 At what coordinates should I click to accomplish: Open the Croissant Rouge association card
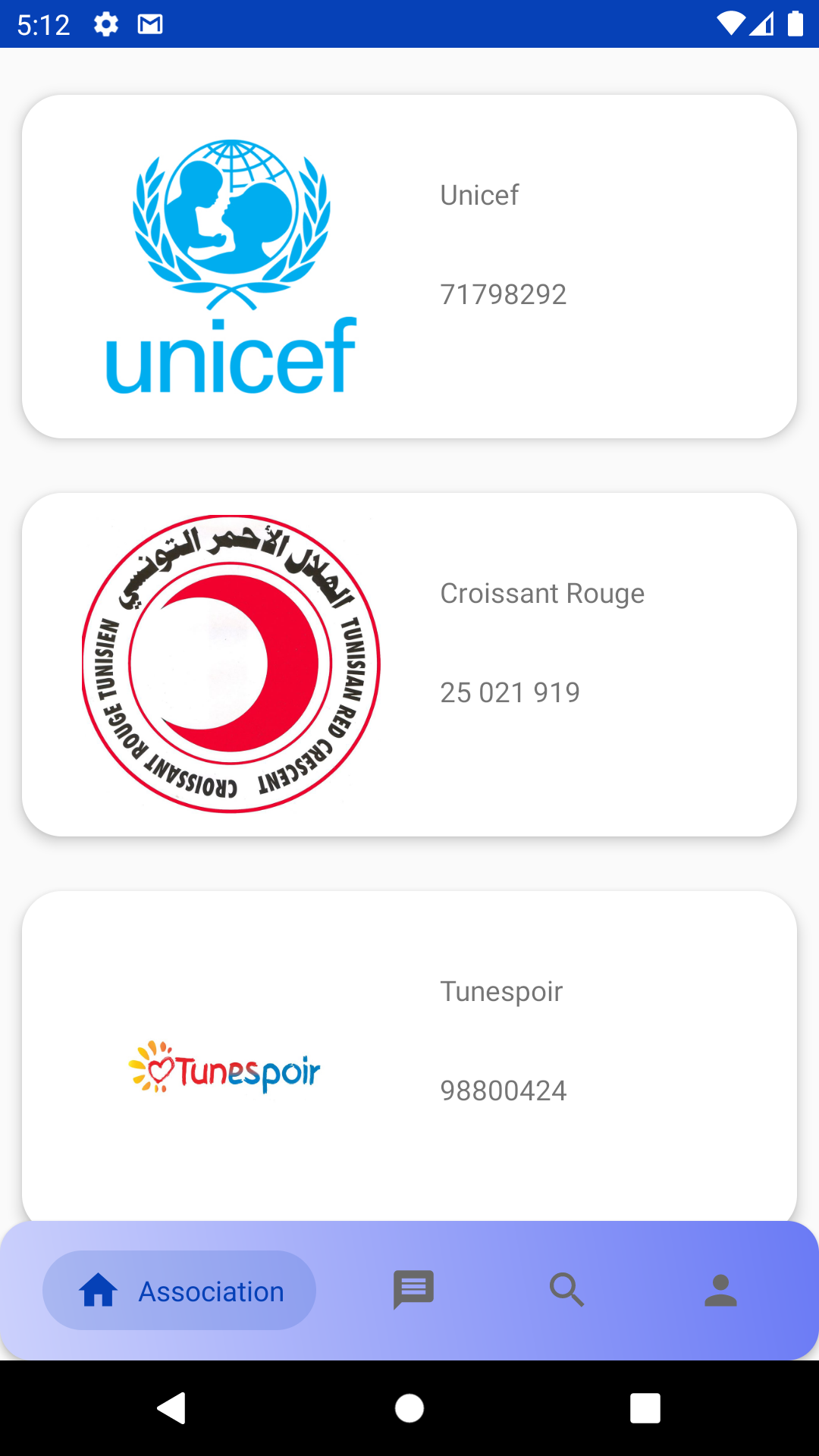[x=409, y=664]
